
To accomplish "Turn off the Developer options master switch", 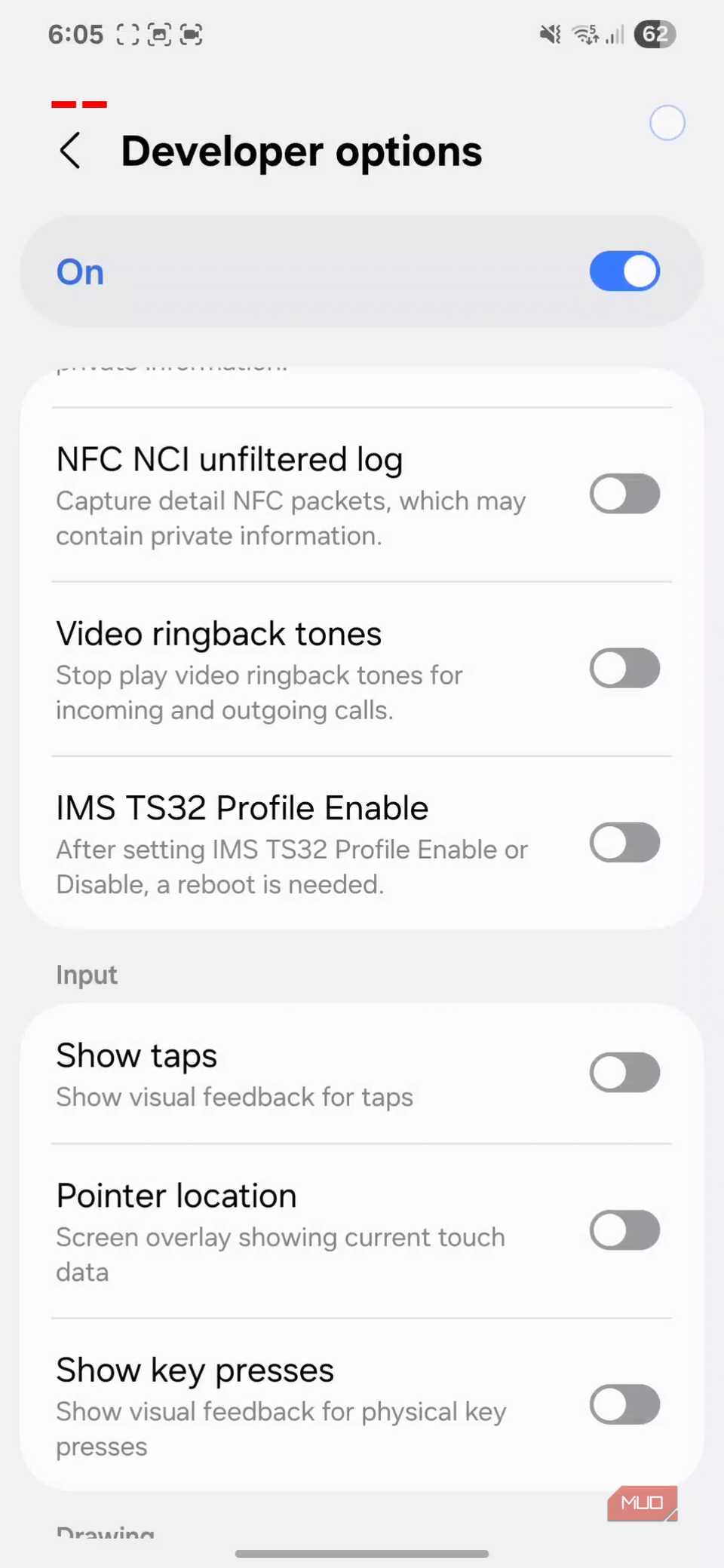I will [x=624, y=271].
